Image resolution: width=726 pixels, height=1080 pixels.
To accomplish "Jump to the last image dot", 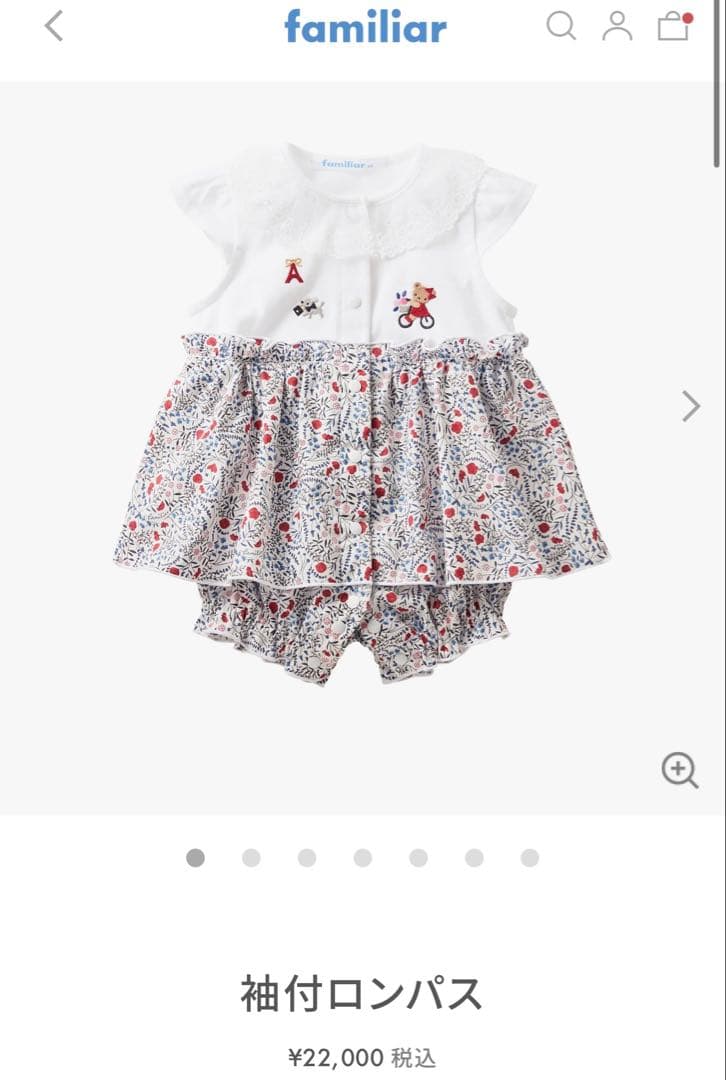I will tap(530, 858).
